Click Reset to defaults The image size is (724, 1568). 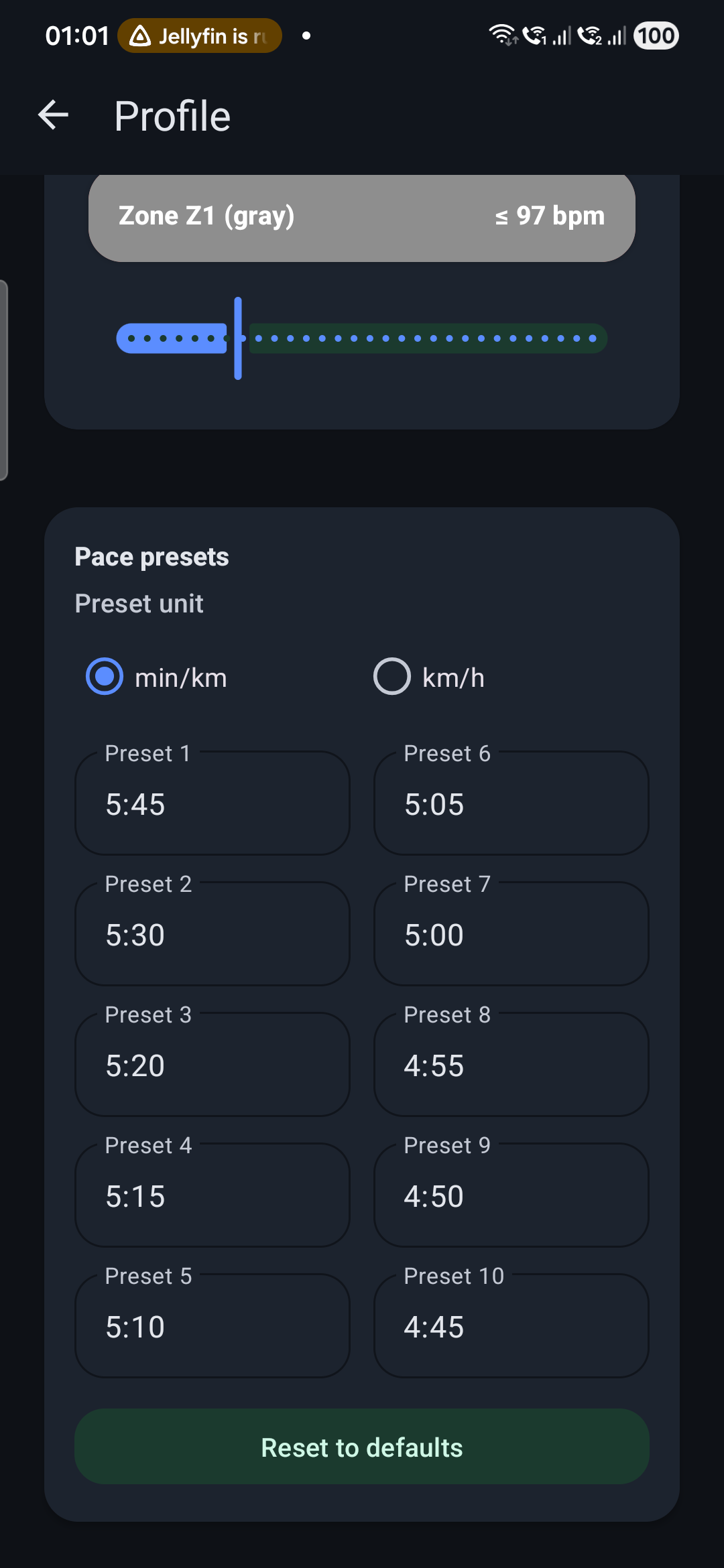click(361, 1447)
